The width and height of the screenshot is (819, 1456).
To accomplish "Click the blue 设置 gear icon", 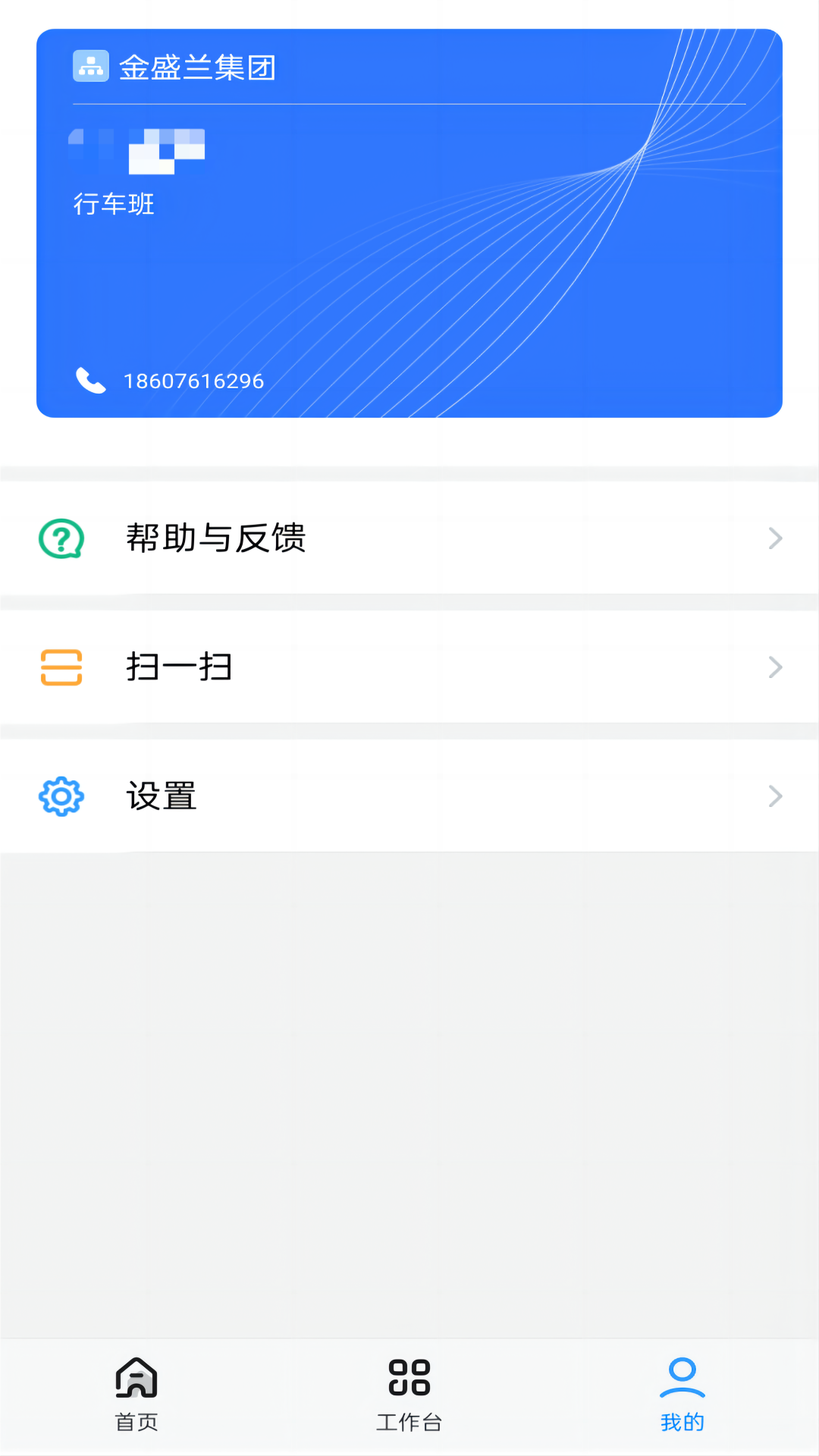I will coord(61,796).
